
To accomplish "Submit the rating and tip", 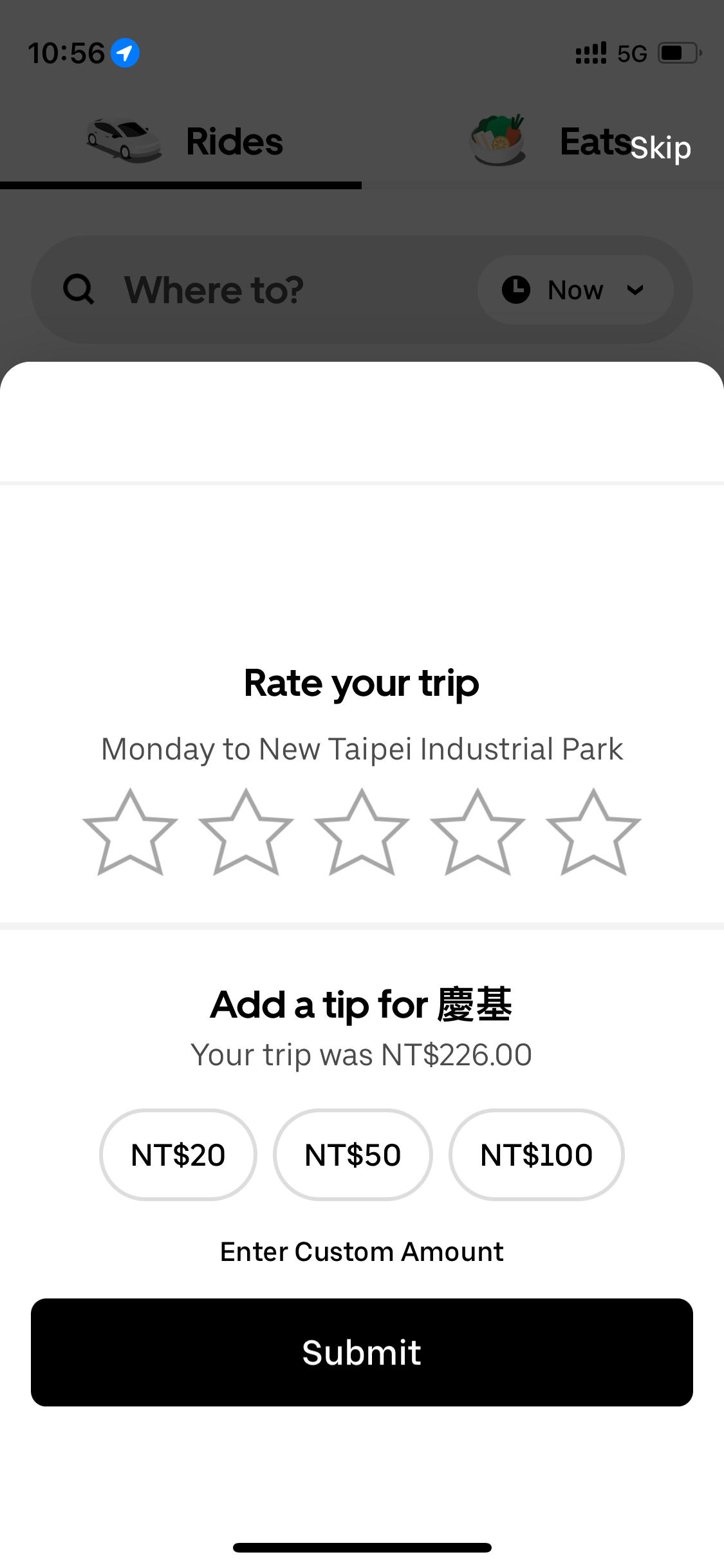I will [x=362, y=1352].
